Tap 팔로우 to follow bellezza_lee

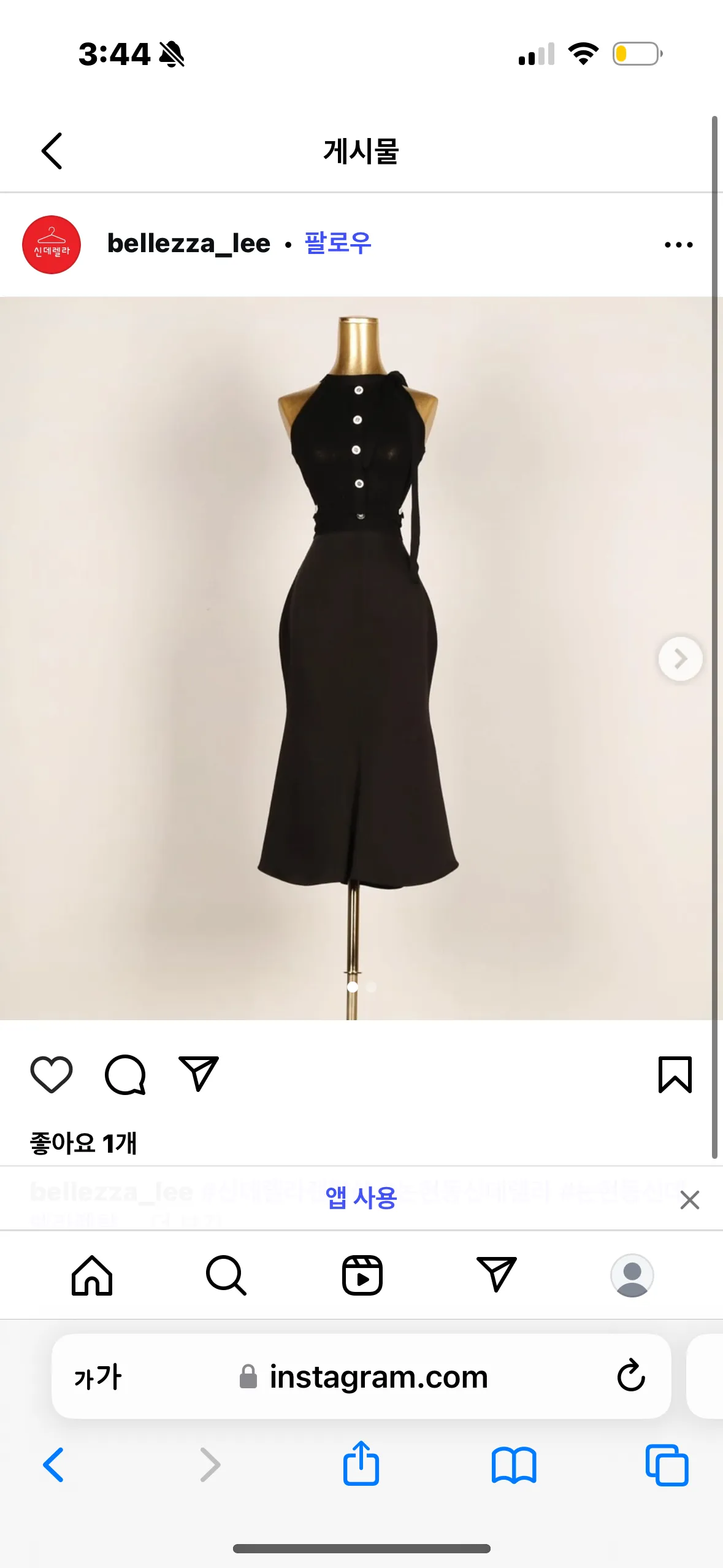(338, 244)
